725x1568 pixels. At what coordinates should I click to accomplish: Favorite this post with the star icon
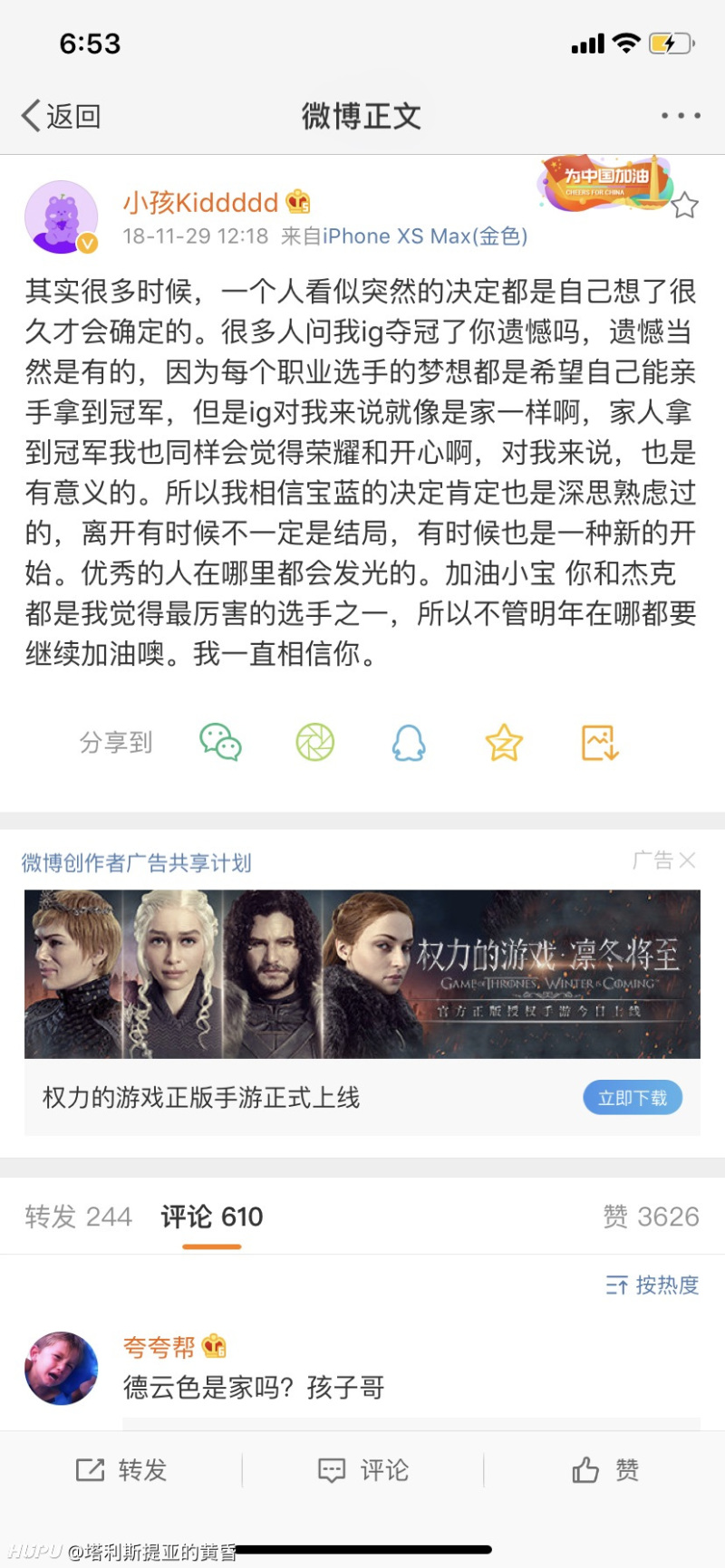684,206
